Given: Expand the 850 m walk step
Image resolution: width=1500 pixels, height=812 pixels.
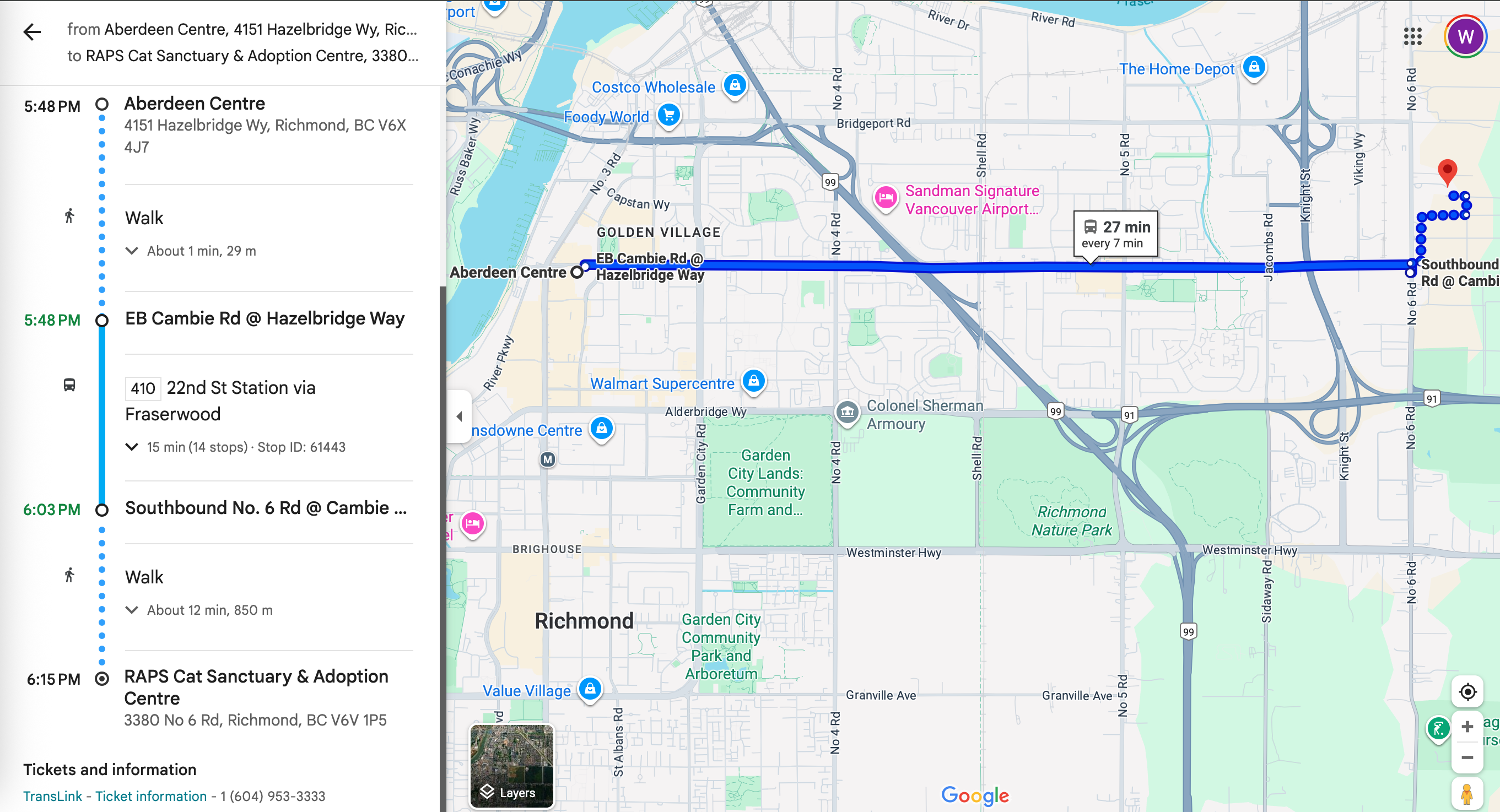Looking at the screenshot, I should click(132, 610).
